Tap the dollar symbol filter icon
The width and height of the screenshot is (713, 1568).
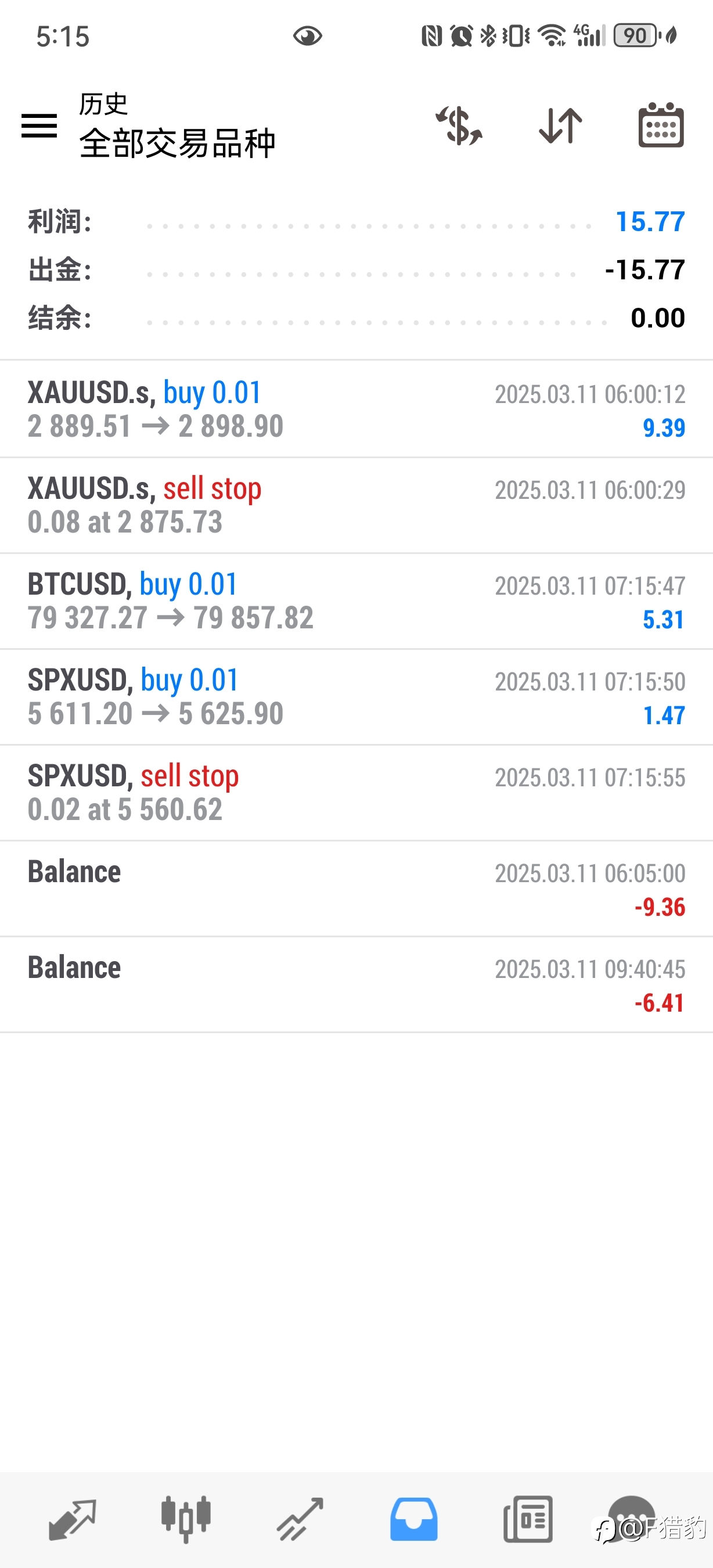459,126
